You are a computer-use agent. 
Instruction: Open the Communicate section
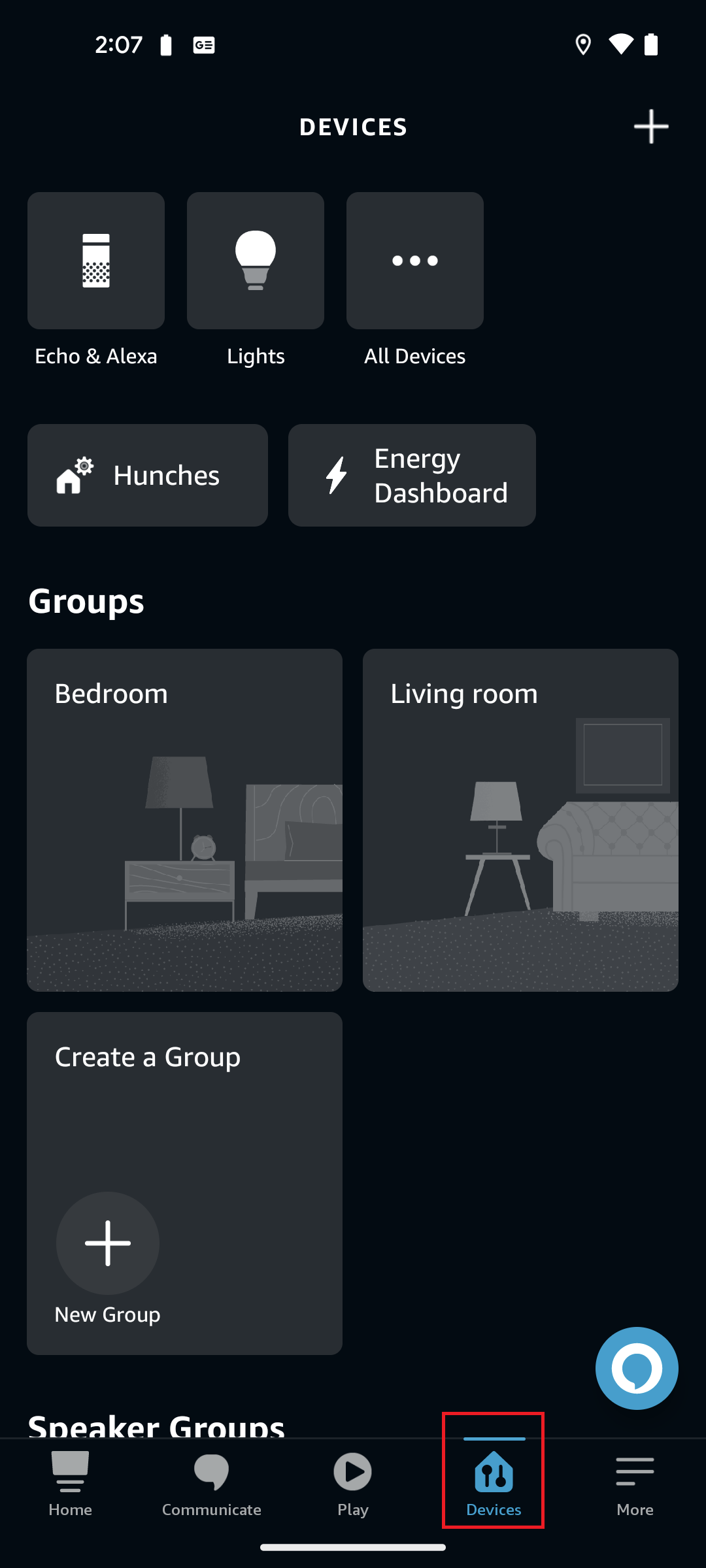pos(212,1483)
